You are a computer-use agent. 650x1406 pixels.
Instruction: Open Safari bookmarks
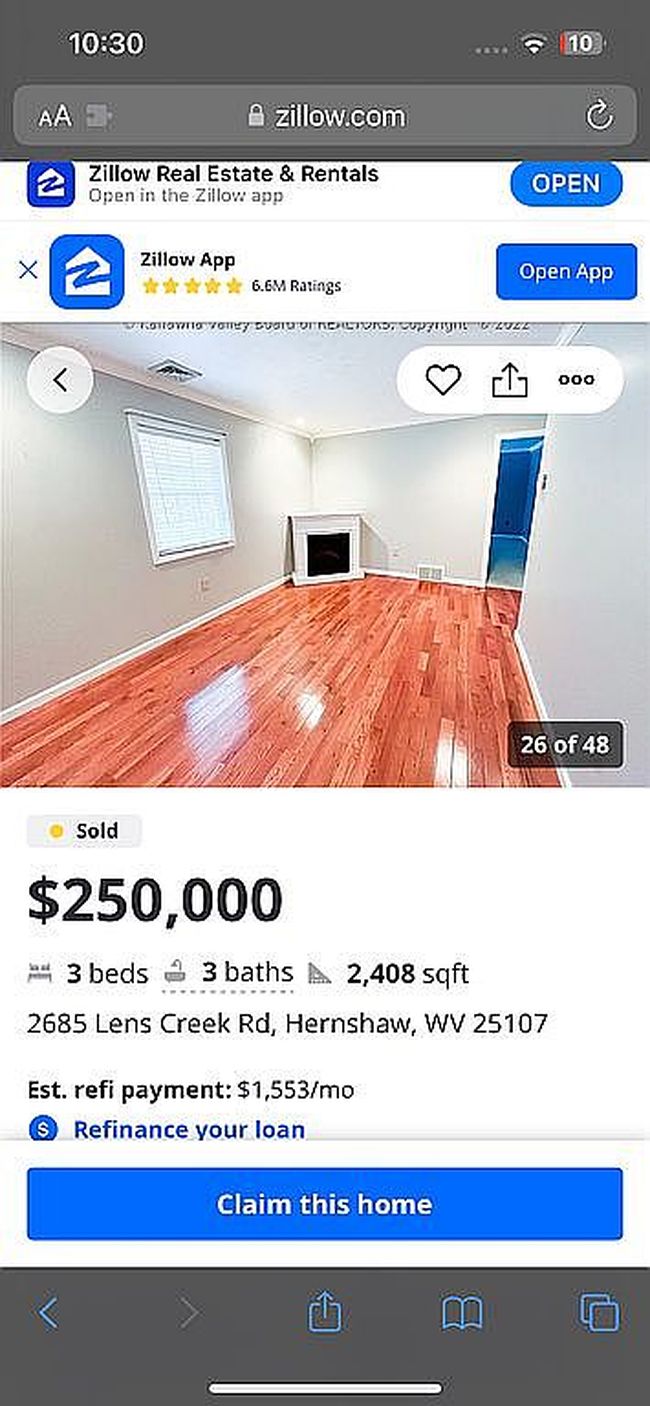[x=461, y=1313]
